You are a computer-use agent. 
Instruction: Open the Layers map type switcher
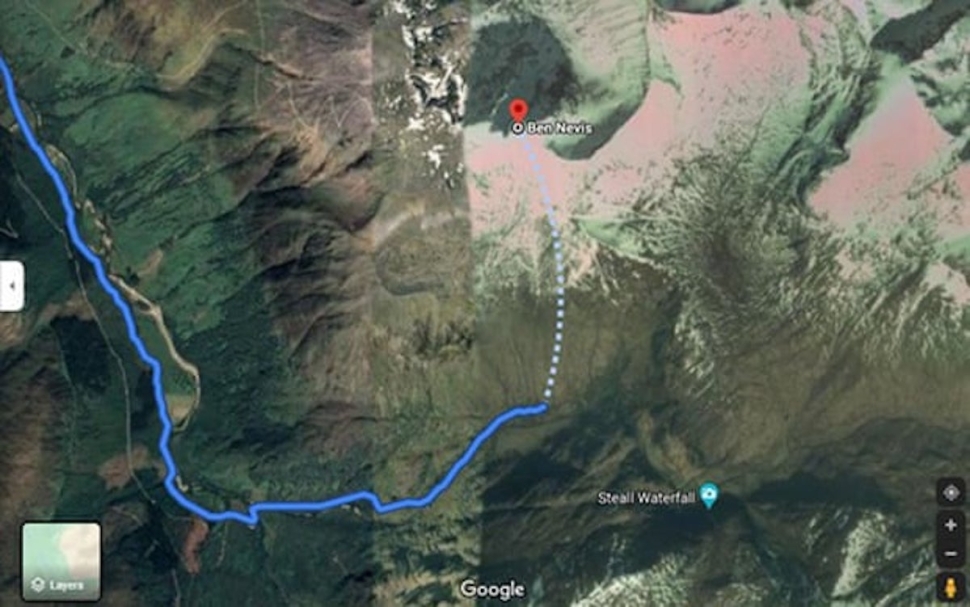coord(61,561)
